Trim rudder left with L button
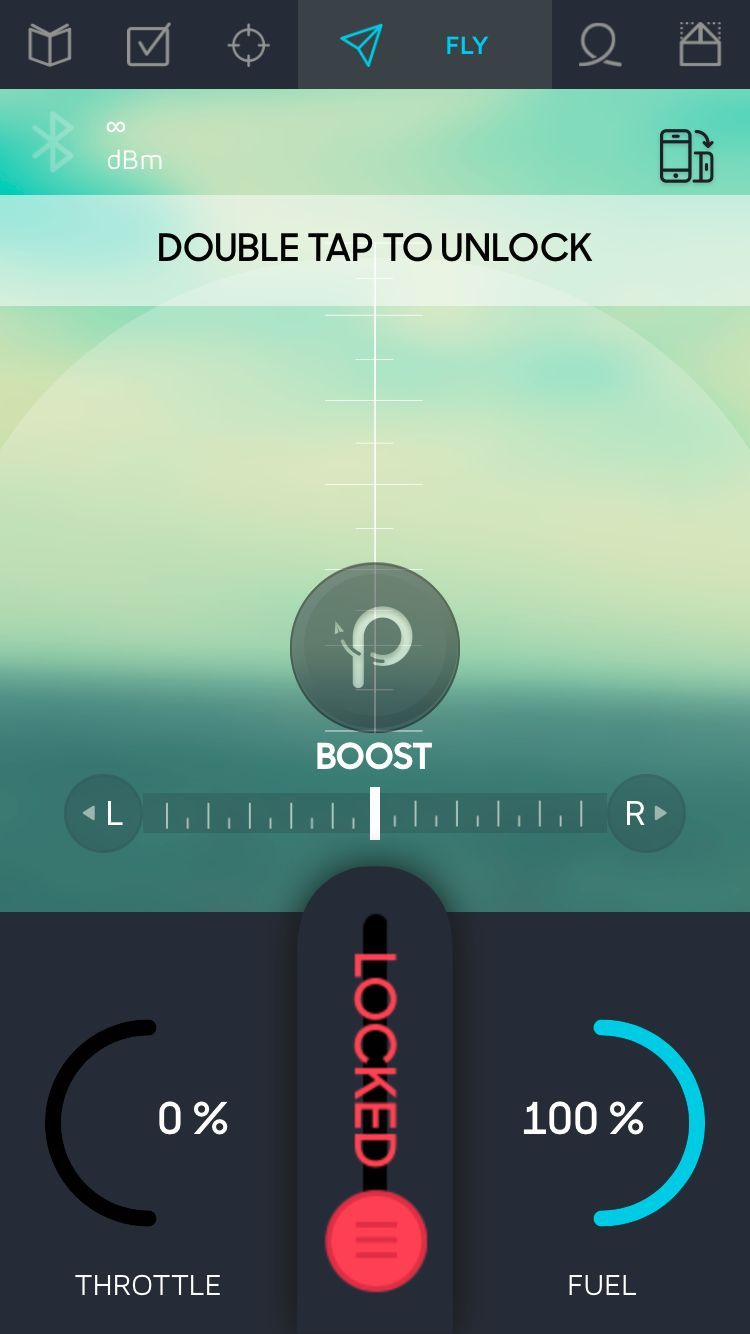Viewport: 750px width, 1334px height. 104,814
